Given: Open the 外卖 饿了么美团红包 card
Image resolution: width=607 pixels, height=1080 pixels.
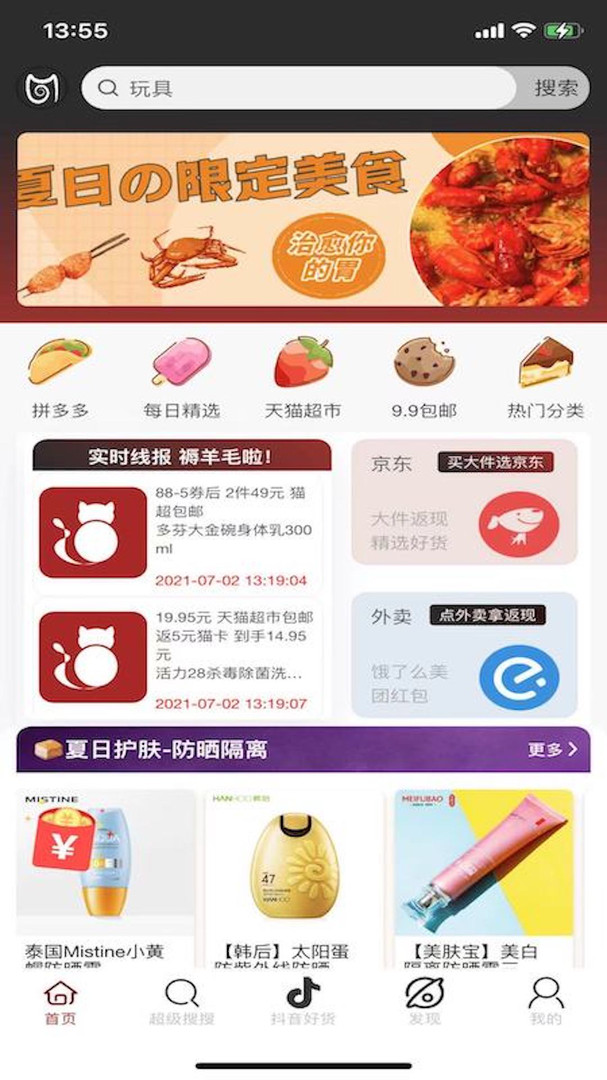Looking at the screenshot, I should tap(464, 655).
